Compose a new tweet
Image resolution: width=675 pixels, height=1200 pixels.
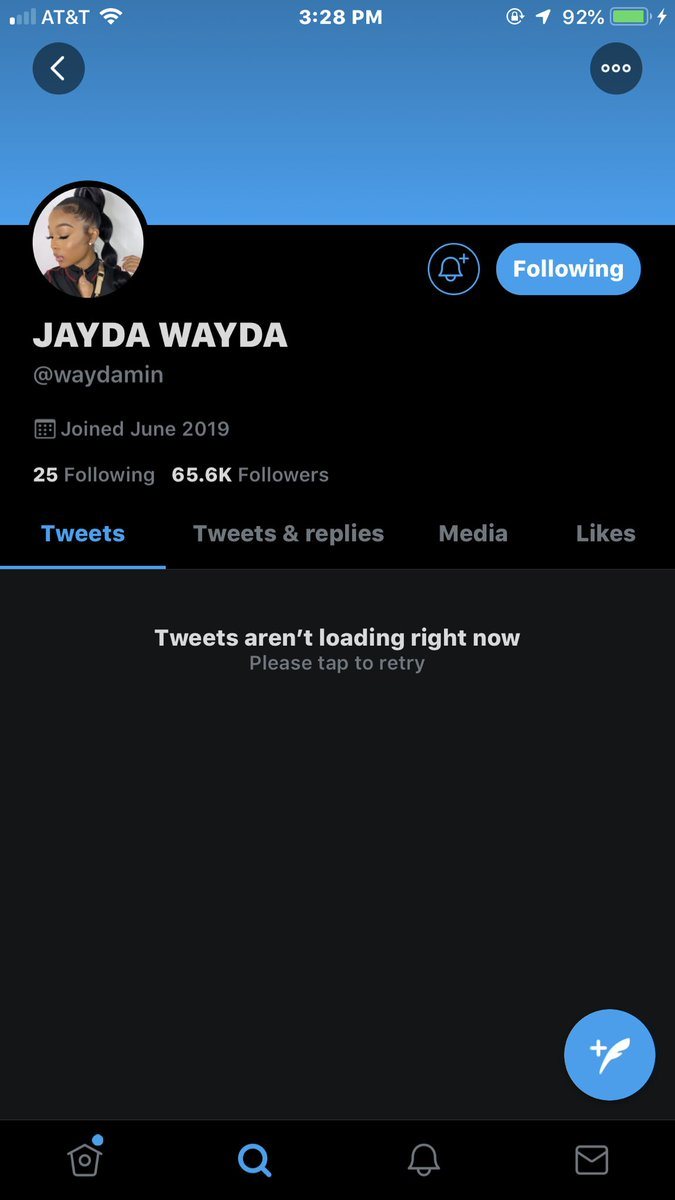(x=609, y=1055)
